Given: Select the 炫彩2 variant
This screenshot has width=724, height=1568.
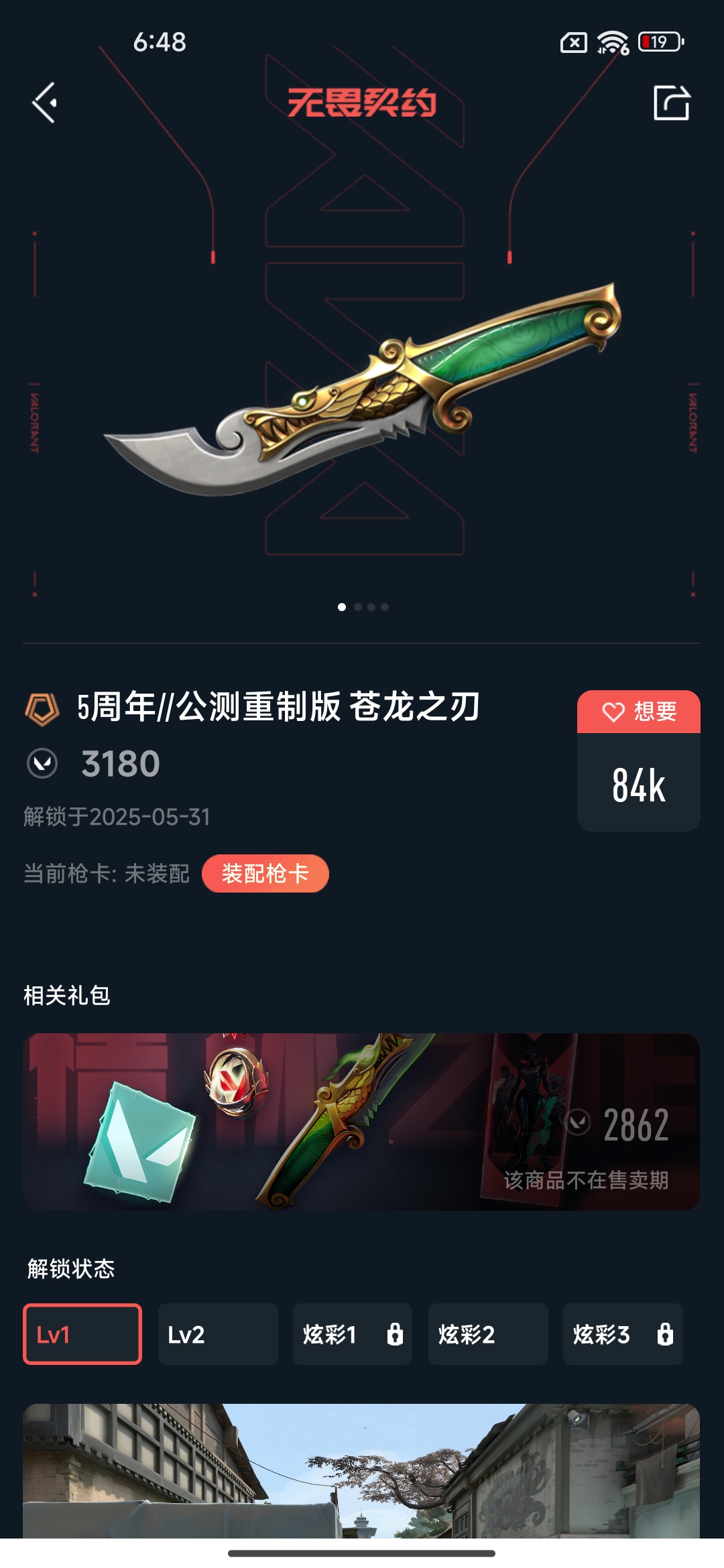Looking at the screenshot, I should [x=487, y=1334].
